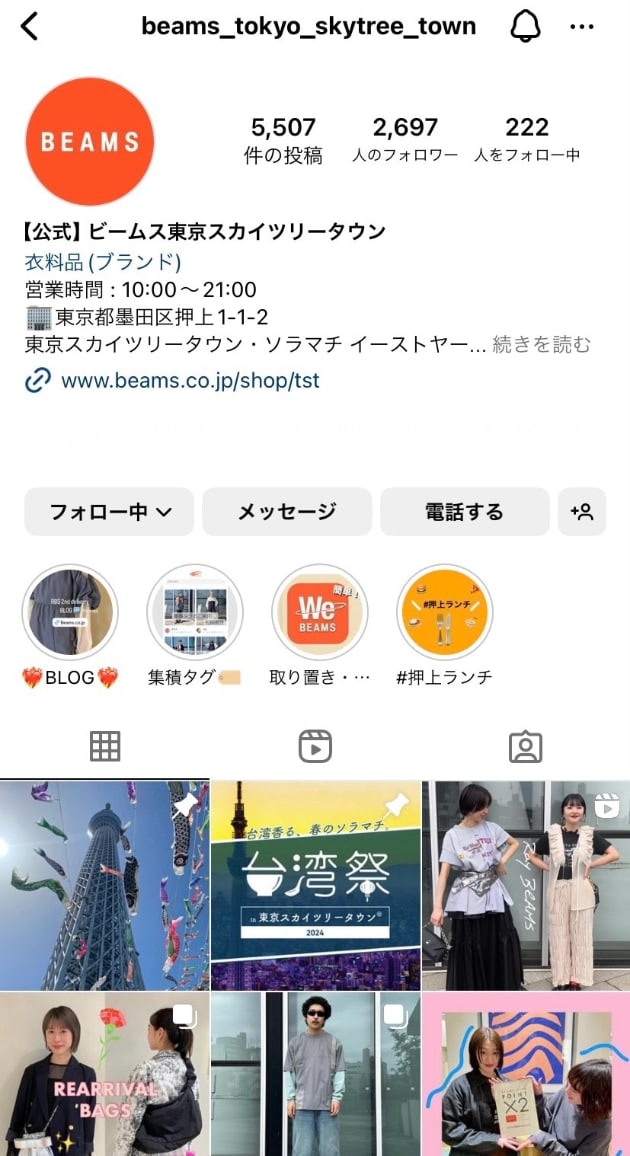Viewport: 630px width, 1156px height.
Task: Open the pinned Skytree carp streamer post
Action: pos(104,885)
